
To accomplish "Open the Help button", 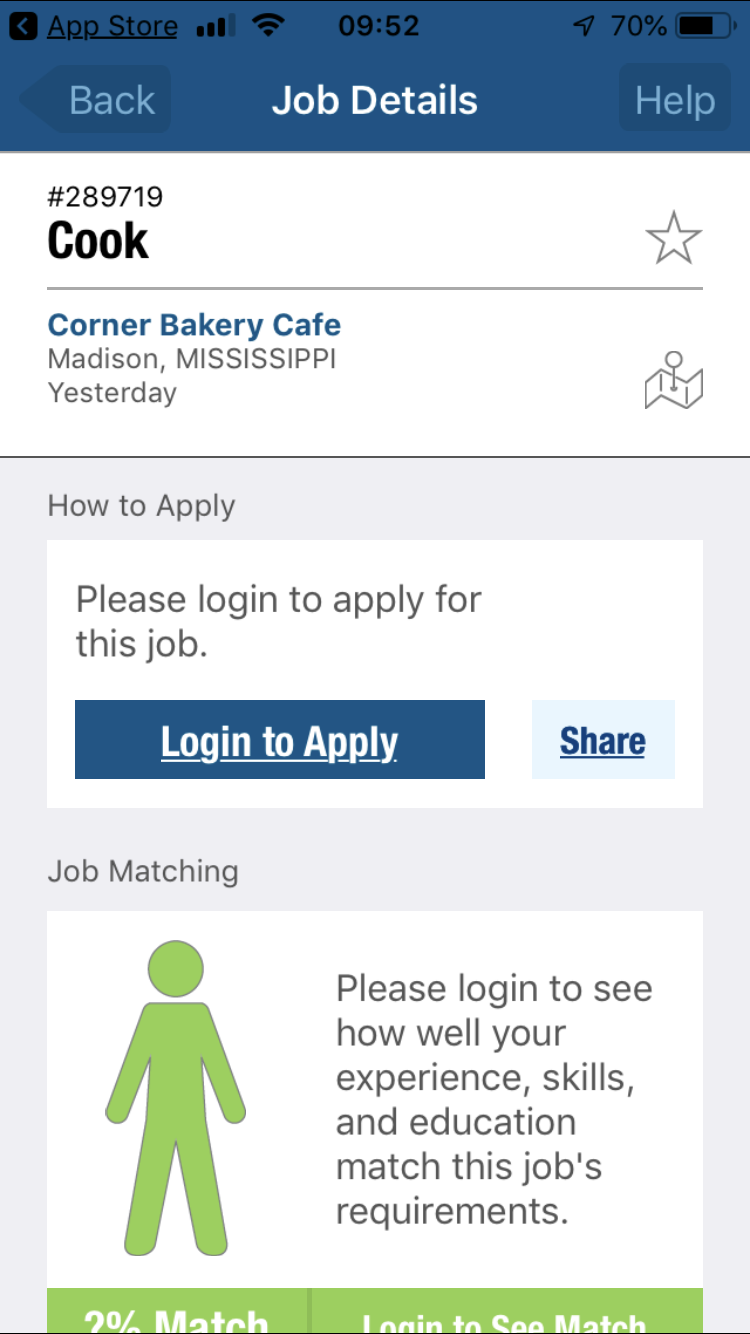I will [675, 100].
